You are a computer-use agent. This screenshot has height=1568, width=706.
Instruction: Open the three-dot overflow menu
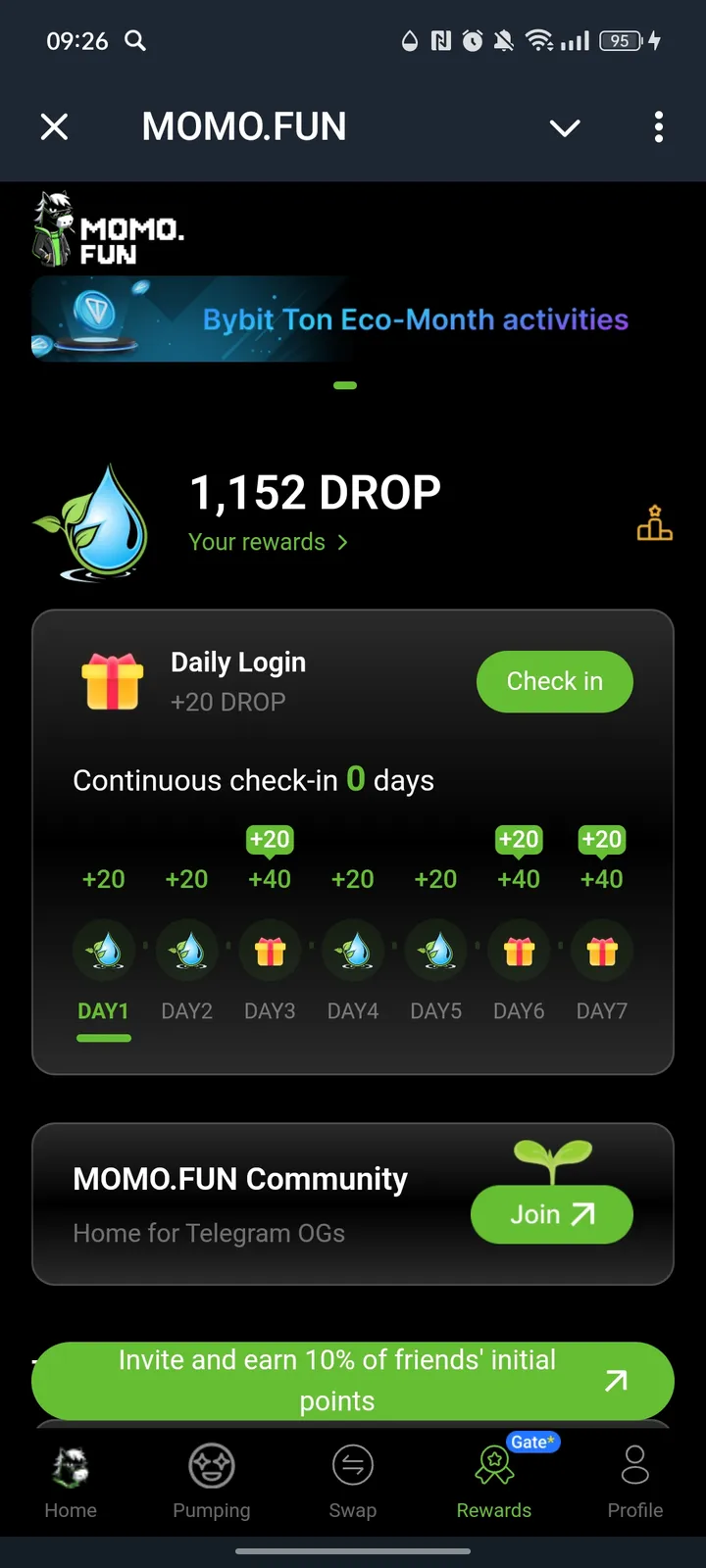click(x=658, y=126)
